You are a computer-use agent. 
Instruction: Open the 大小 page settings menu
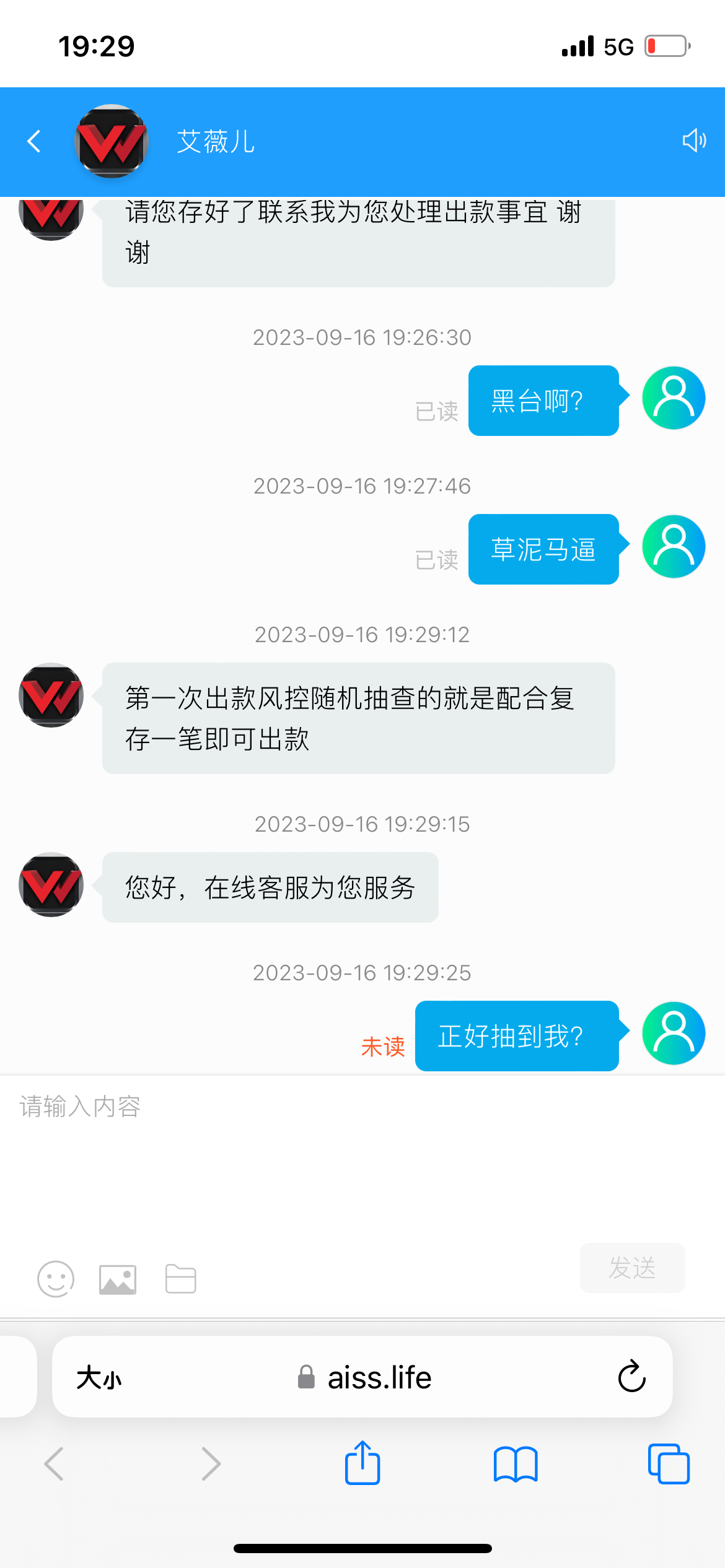[99, 1379]
